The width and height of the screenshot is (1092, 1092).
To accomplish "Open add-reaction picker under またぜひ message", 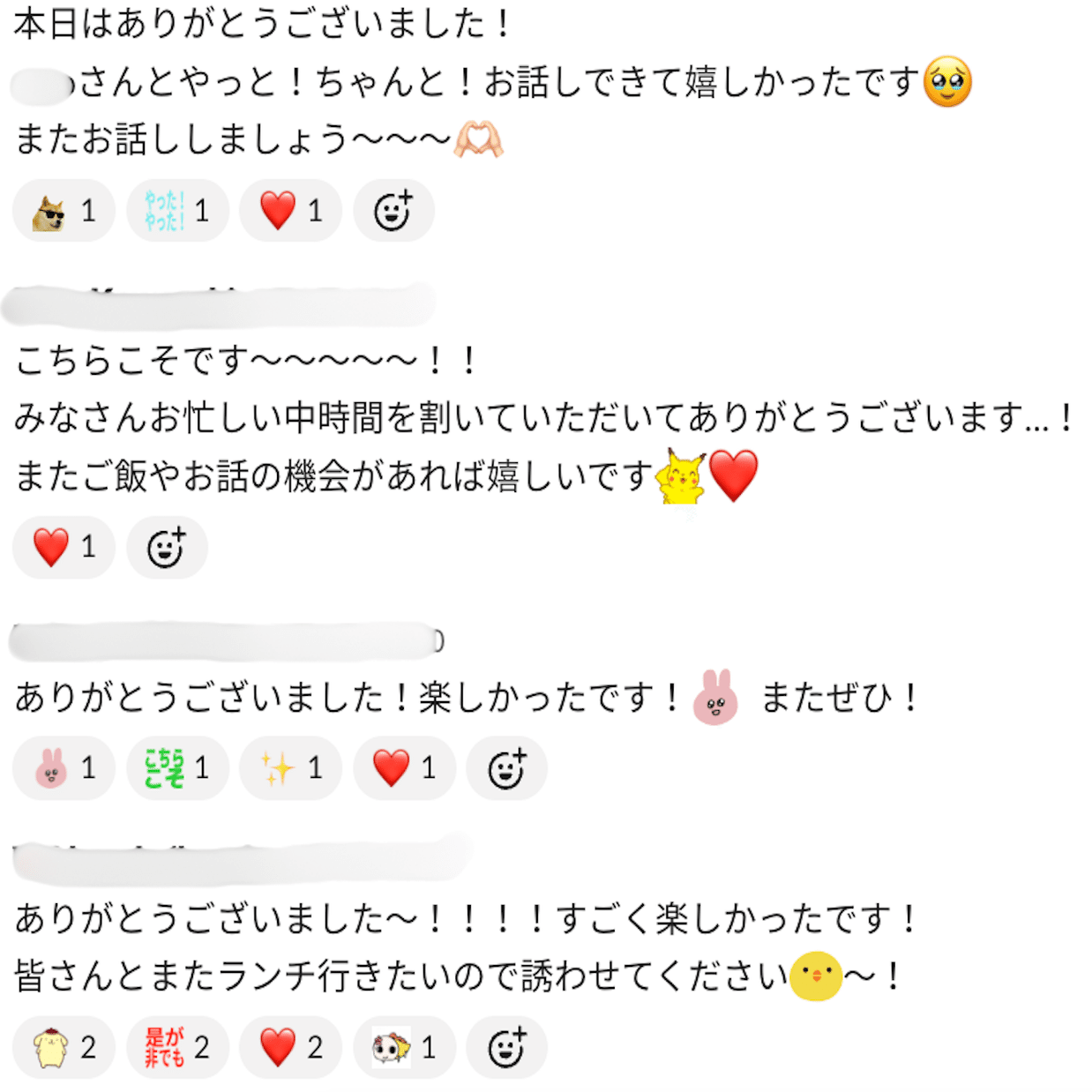I will pos(506,768).
